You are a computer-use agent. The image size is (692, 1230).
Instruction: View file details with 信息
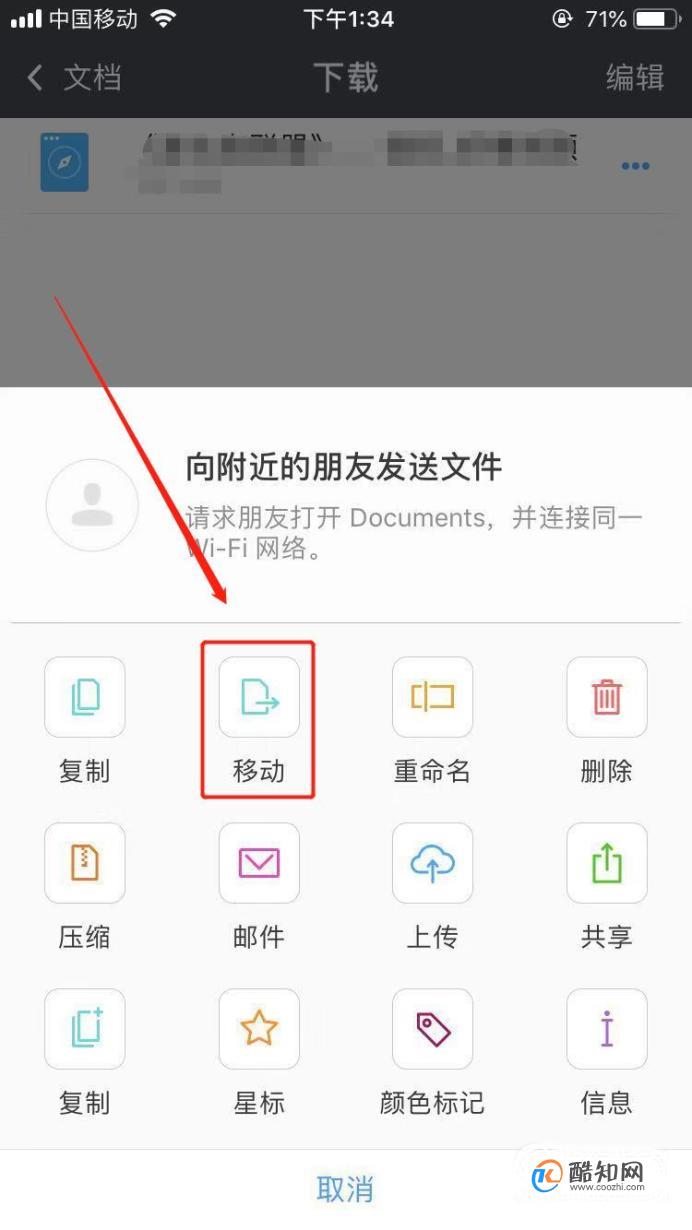click(606, 1030)
